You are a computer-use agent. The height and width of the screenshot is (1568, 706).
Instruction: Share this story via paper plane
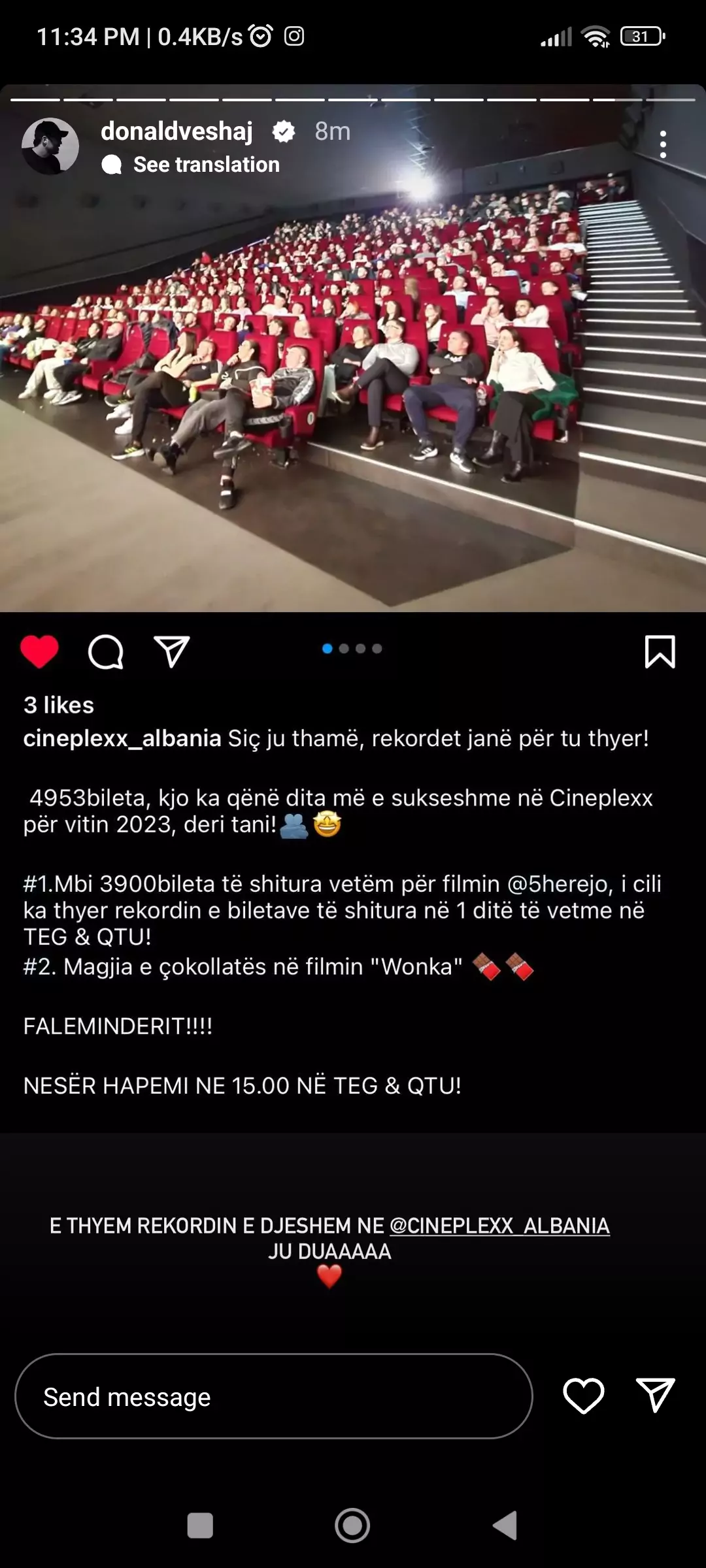tap(655, 1396)
